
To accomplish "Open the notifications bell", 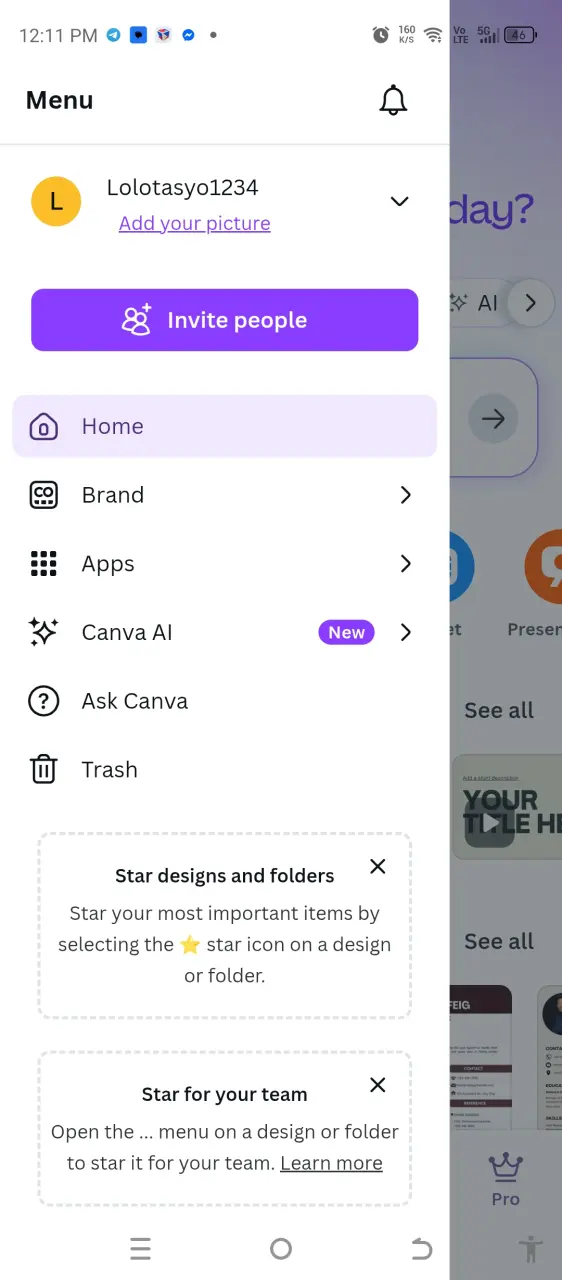I will coord(393,100).
